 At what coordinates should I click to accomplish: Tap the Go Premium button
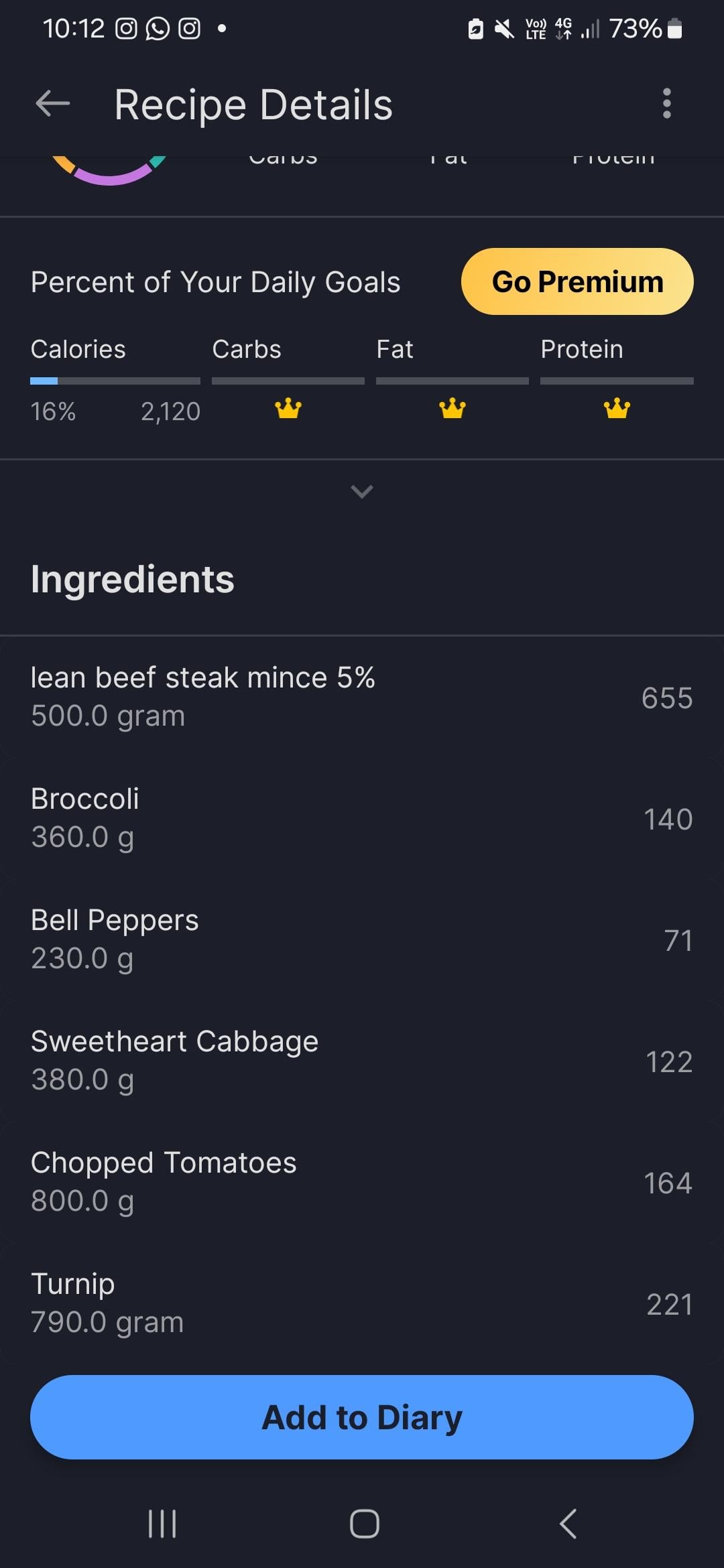577,281
